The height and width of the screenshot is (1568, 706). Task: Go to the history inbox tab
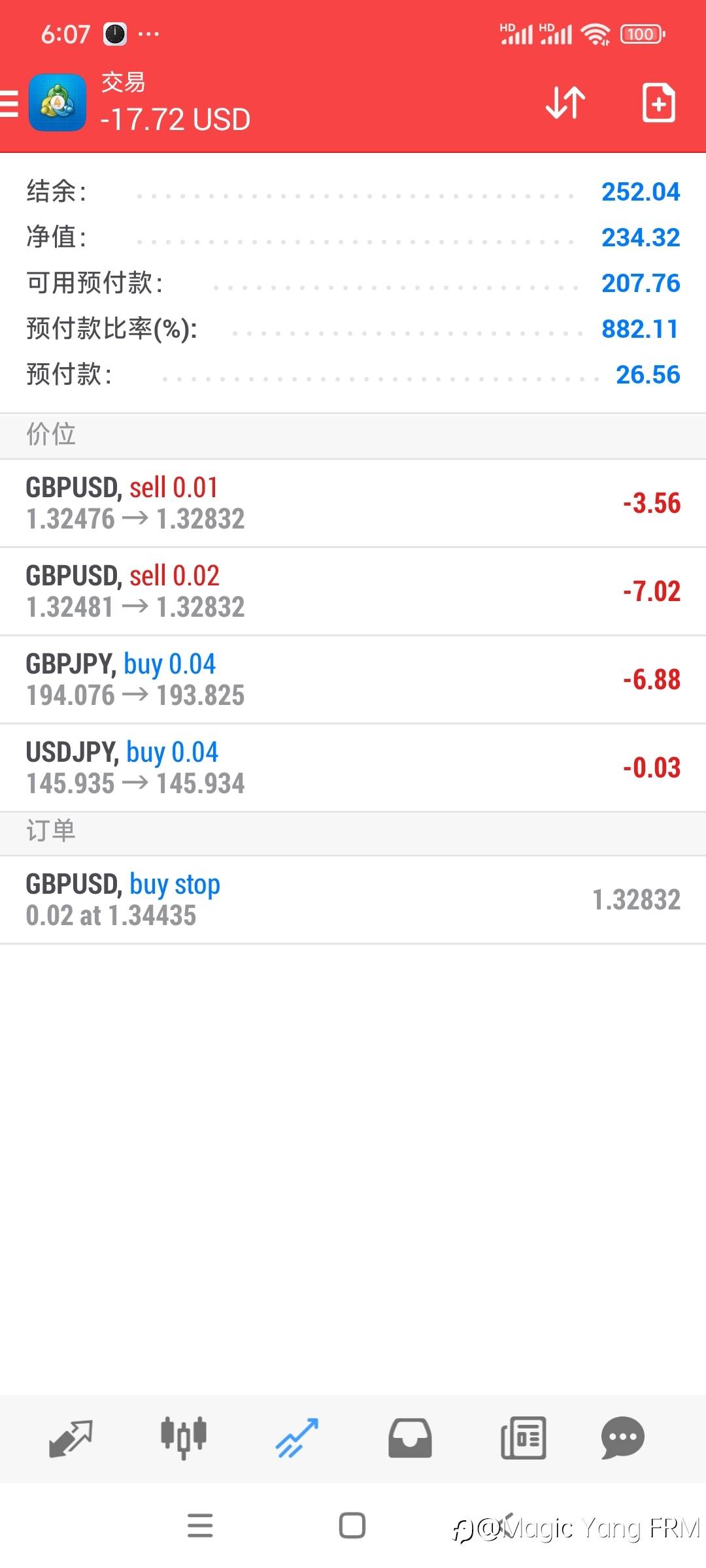coord(410,1438)
